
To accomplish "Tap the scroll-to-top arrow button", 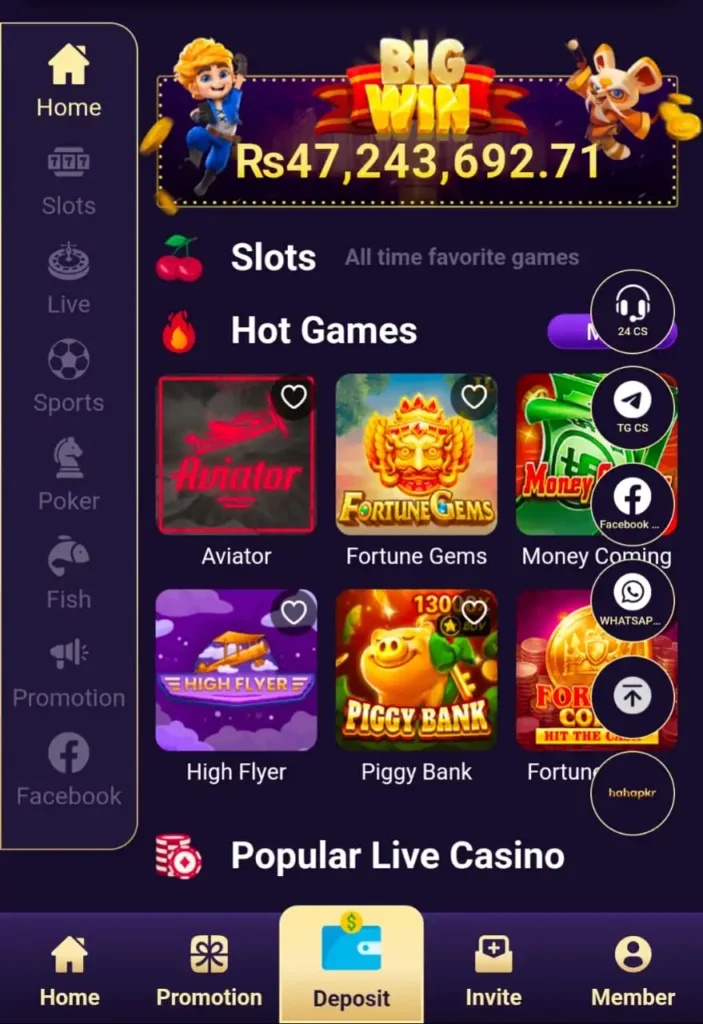I will 632,697.
